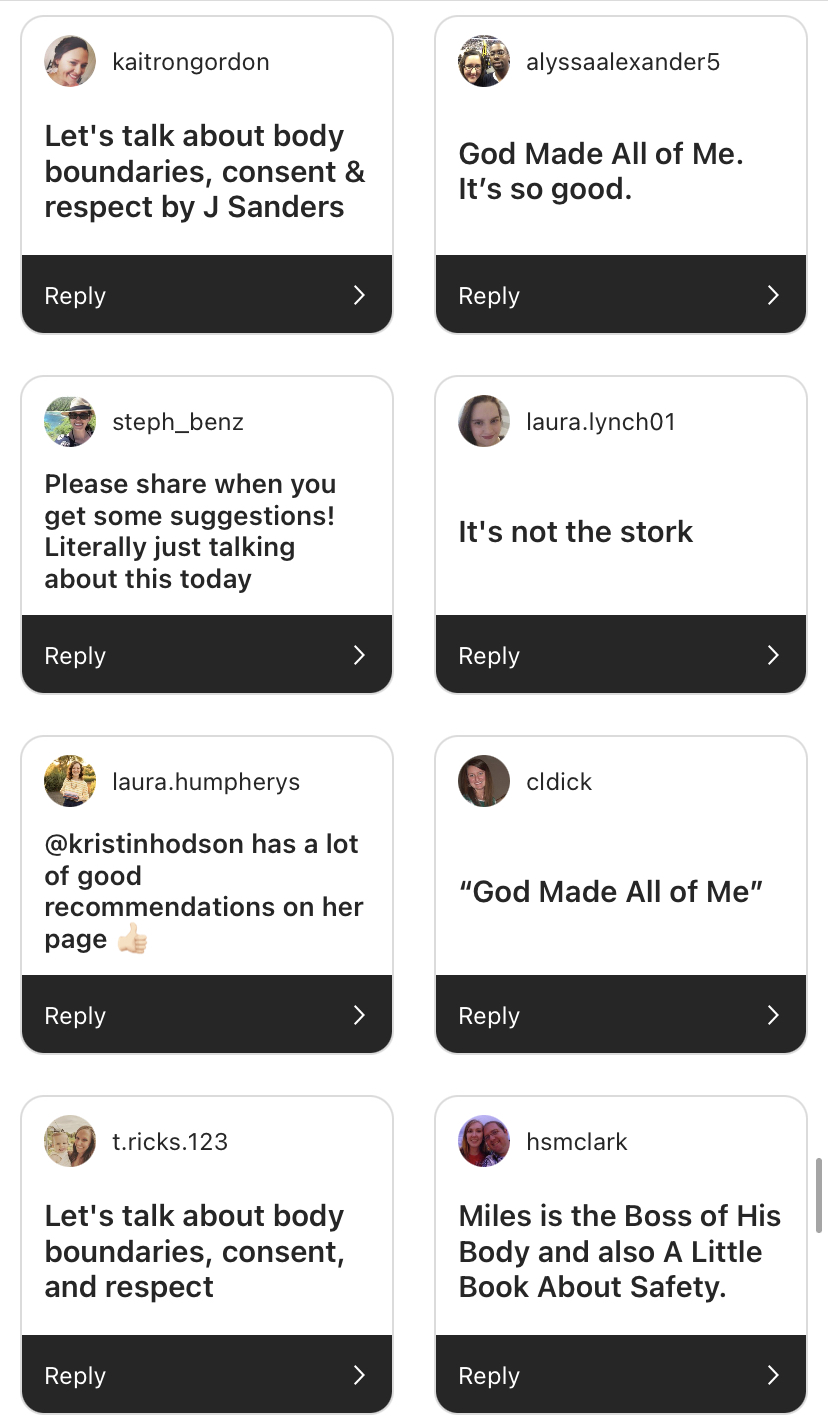
Task: Open kaitrongordon's profile picture
Action: tap(70, 61)
